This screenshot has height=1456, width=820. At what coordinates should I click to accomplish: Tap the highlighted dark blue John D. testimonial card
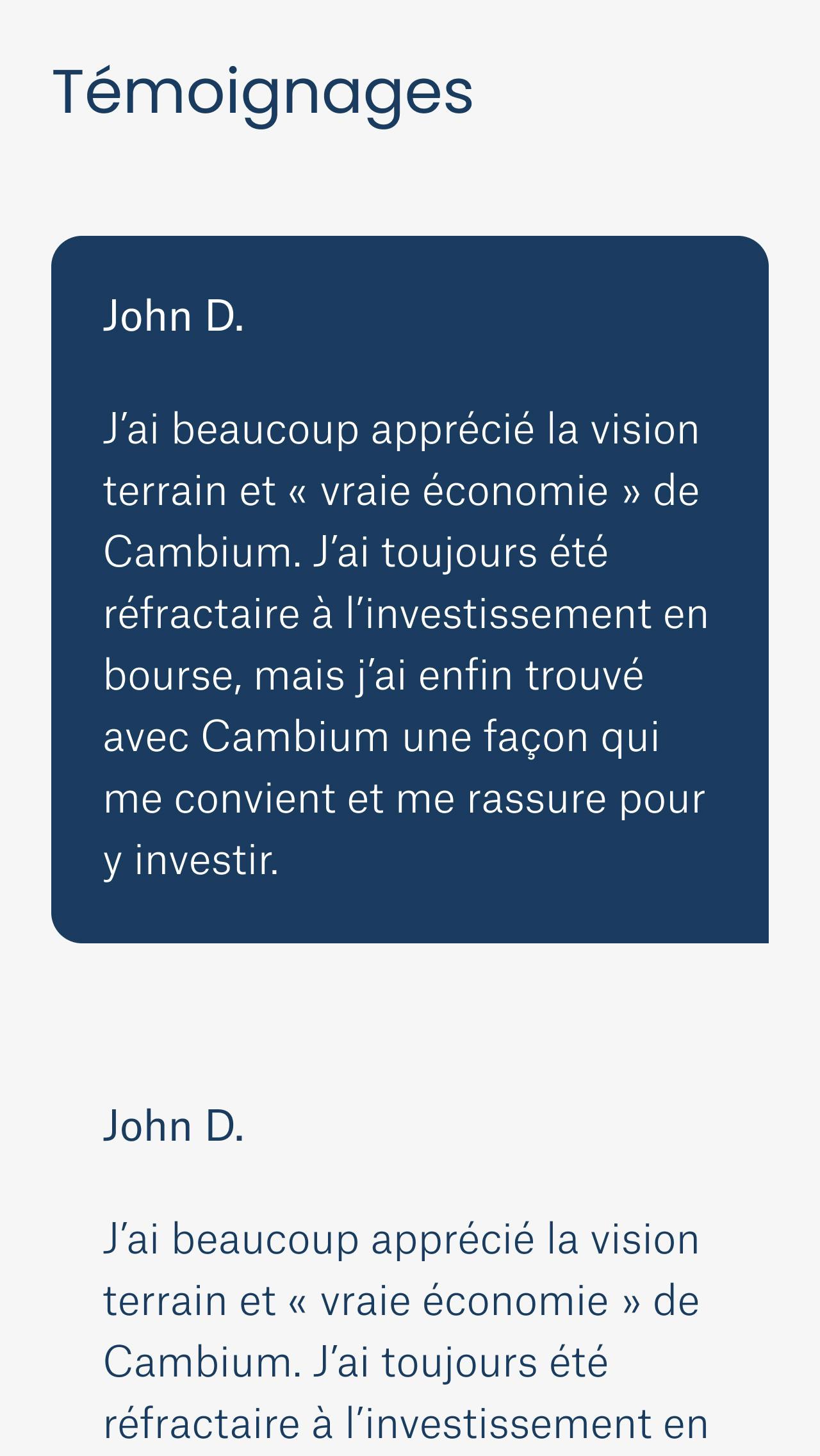pos(410,590)
